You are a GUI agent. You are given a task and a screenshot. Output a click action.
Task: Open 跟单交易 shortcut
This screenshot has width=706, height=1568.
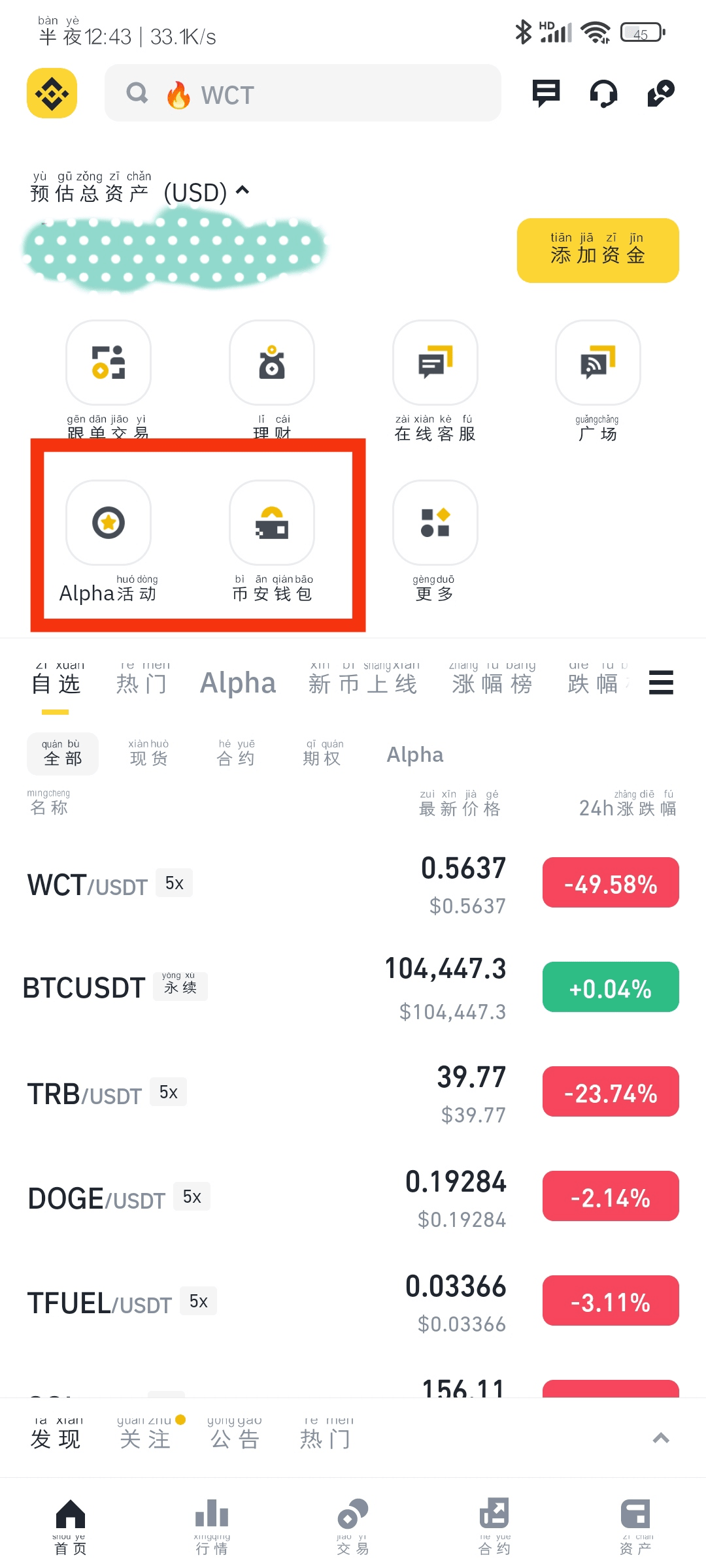pyautogui.click(x=109, y=363)
